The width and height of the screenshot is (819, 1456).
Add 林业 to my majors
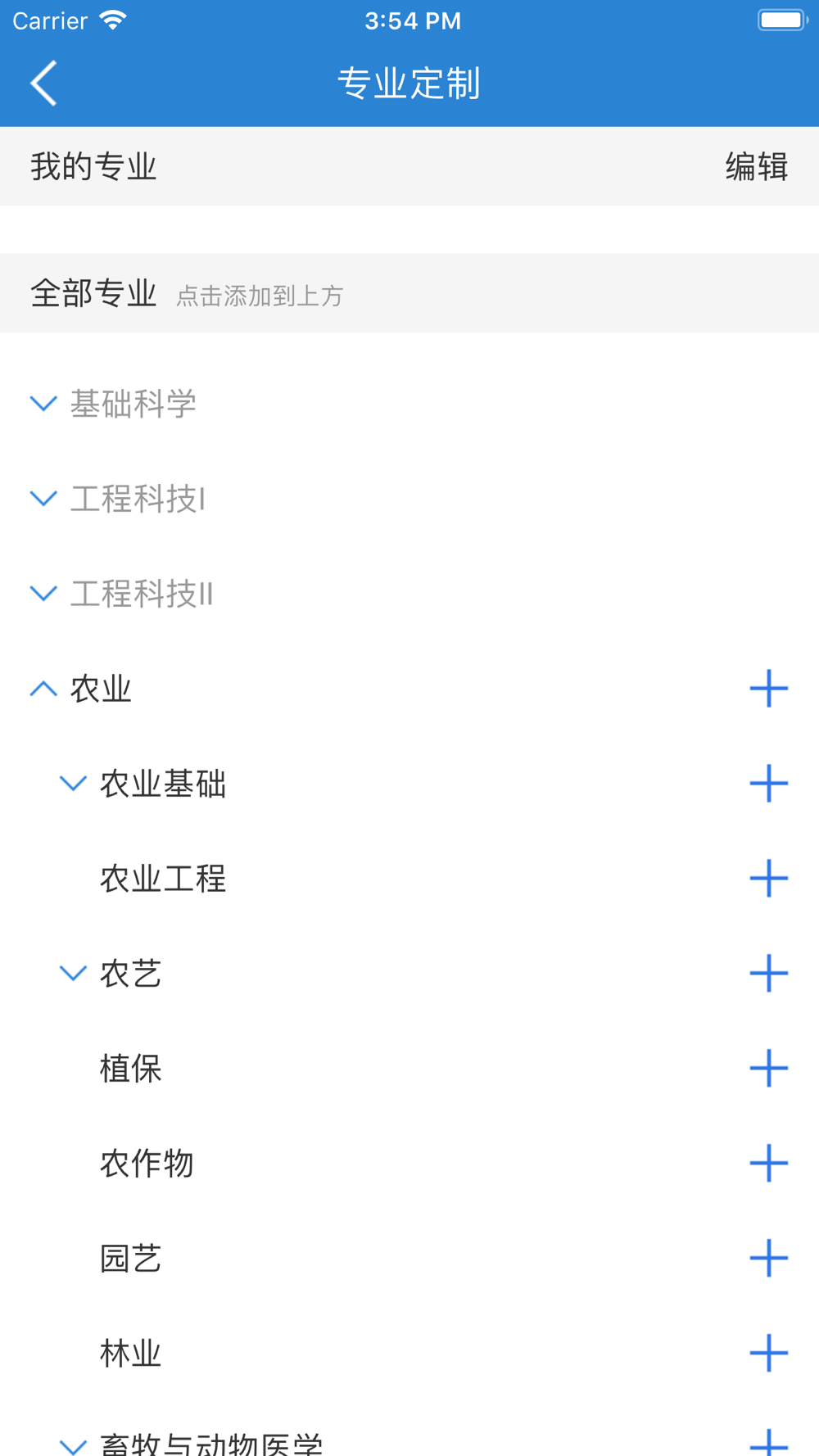click(x=768, y=1354)
